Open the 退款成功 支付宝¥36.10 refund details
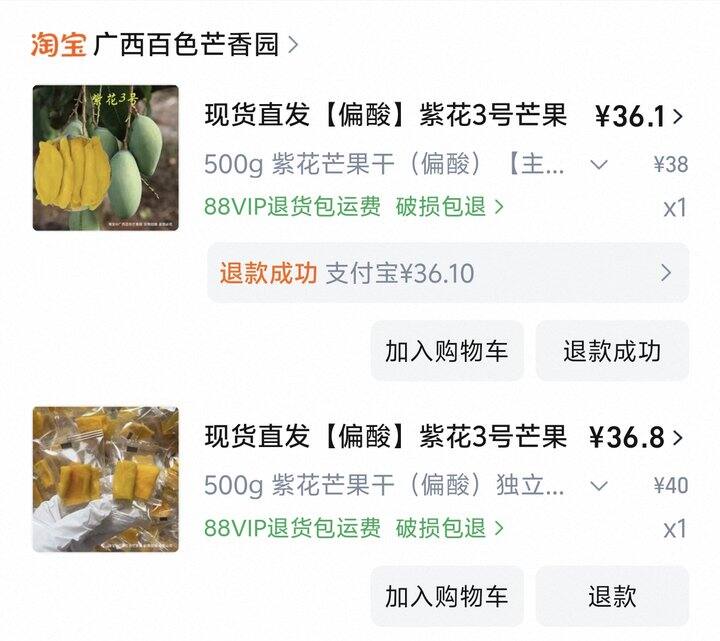Screen dimensions: 720x641 [447, 273]
